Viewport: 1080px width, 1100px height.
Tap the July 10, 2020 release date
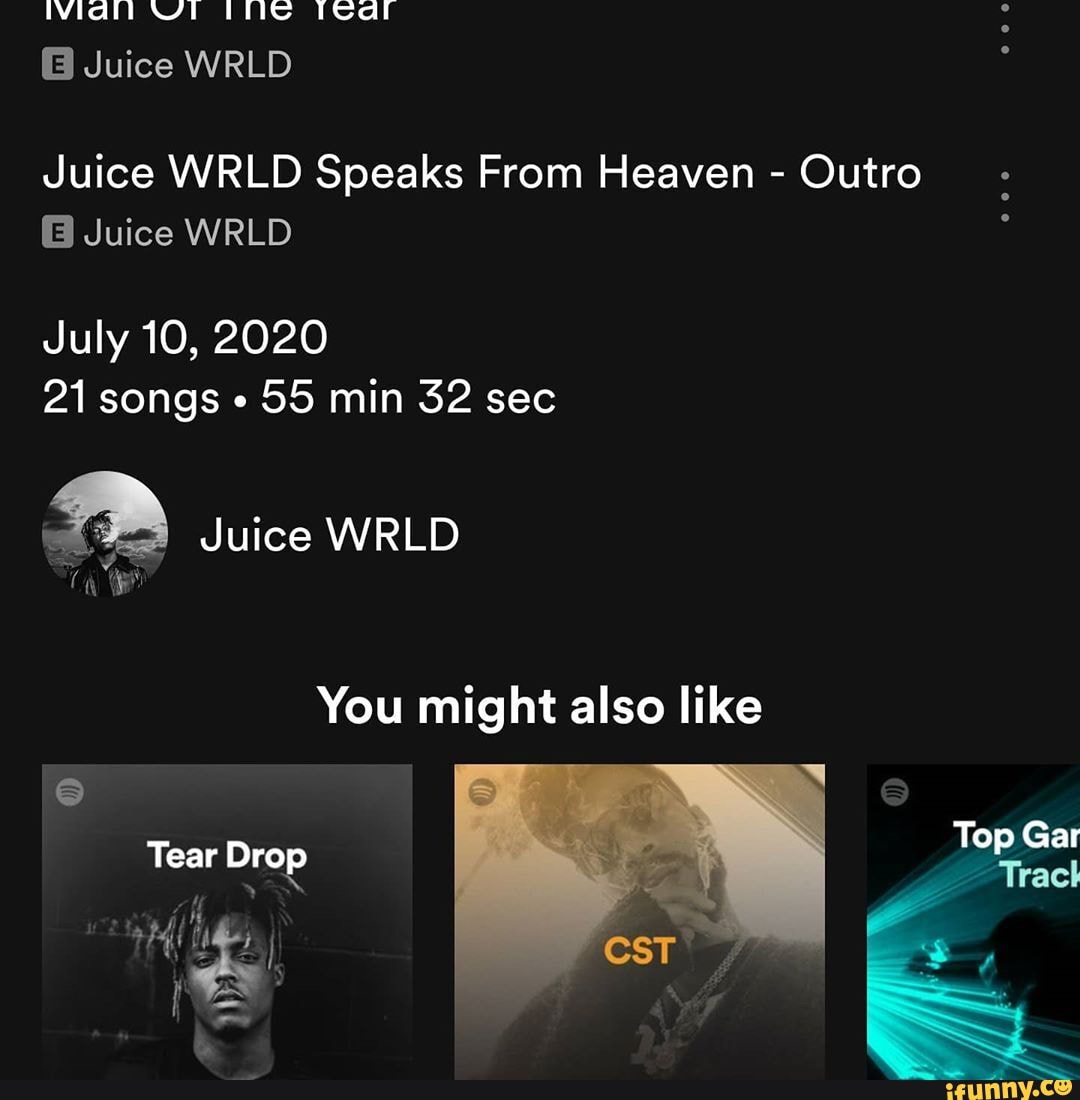click(184, 337)
